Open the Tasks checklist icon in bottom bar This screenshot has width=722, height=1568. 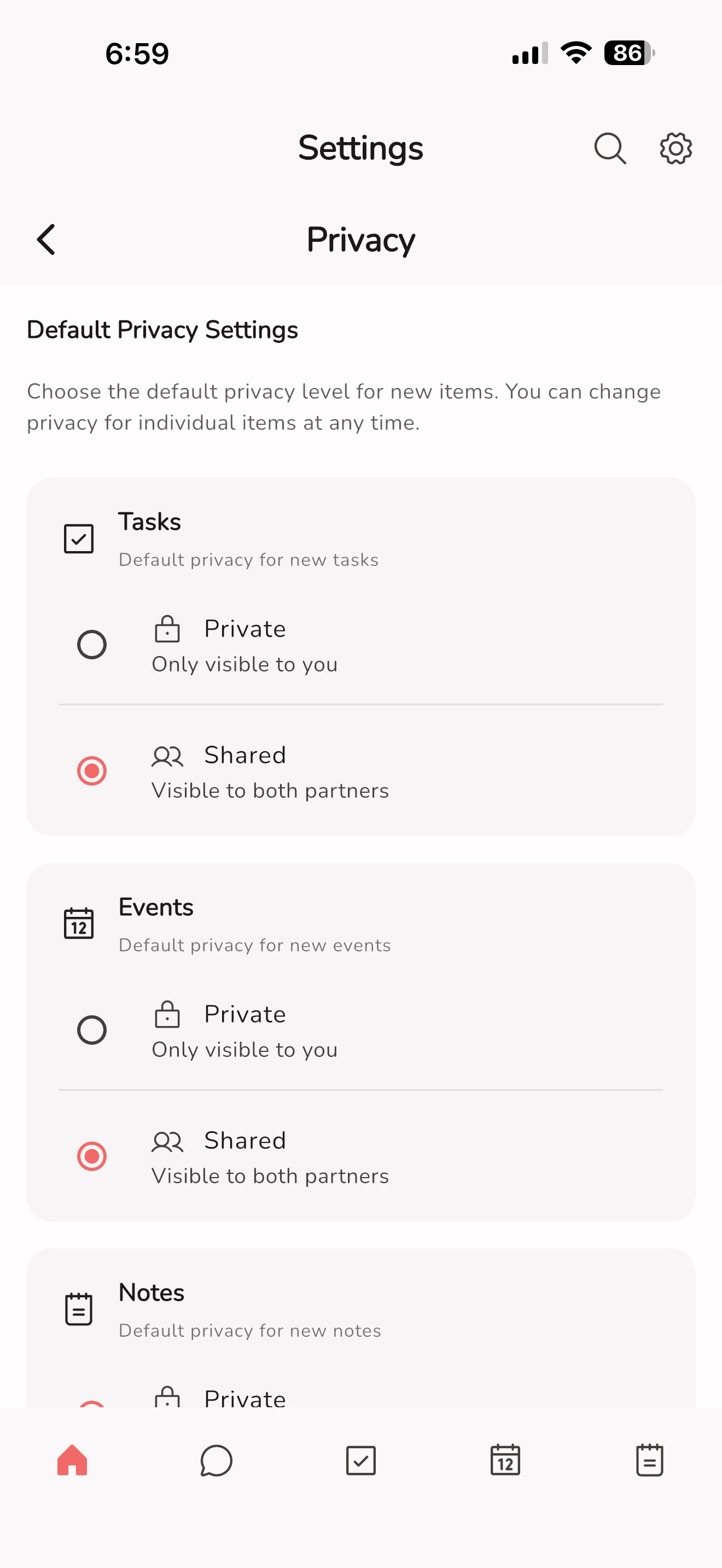point(360,1460)
